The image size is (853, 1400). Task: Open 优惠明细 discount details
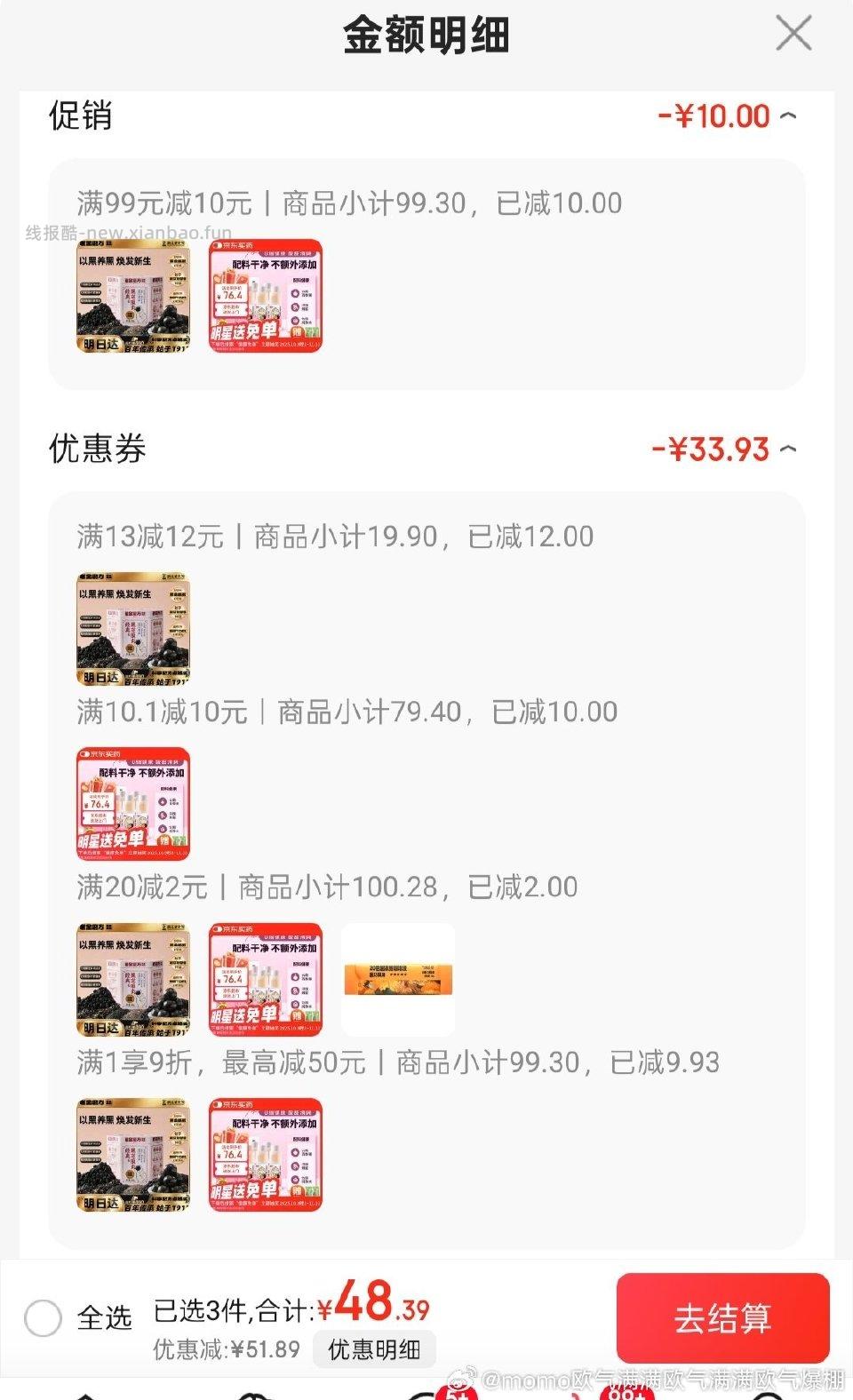[374, 1349]
